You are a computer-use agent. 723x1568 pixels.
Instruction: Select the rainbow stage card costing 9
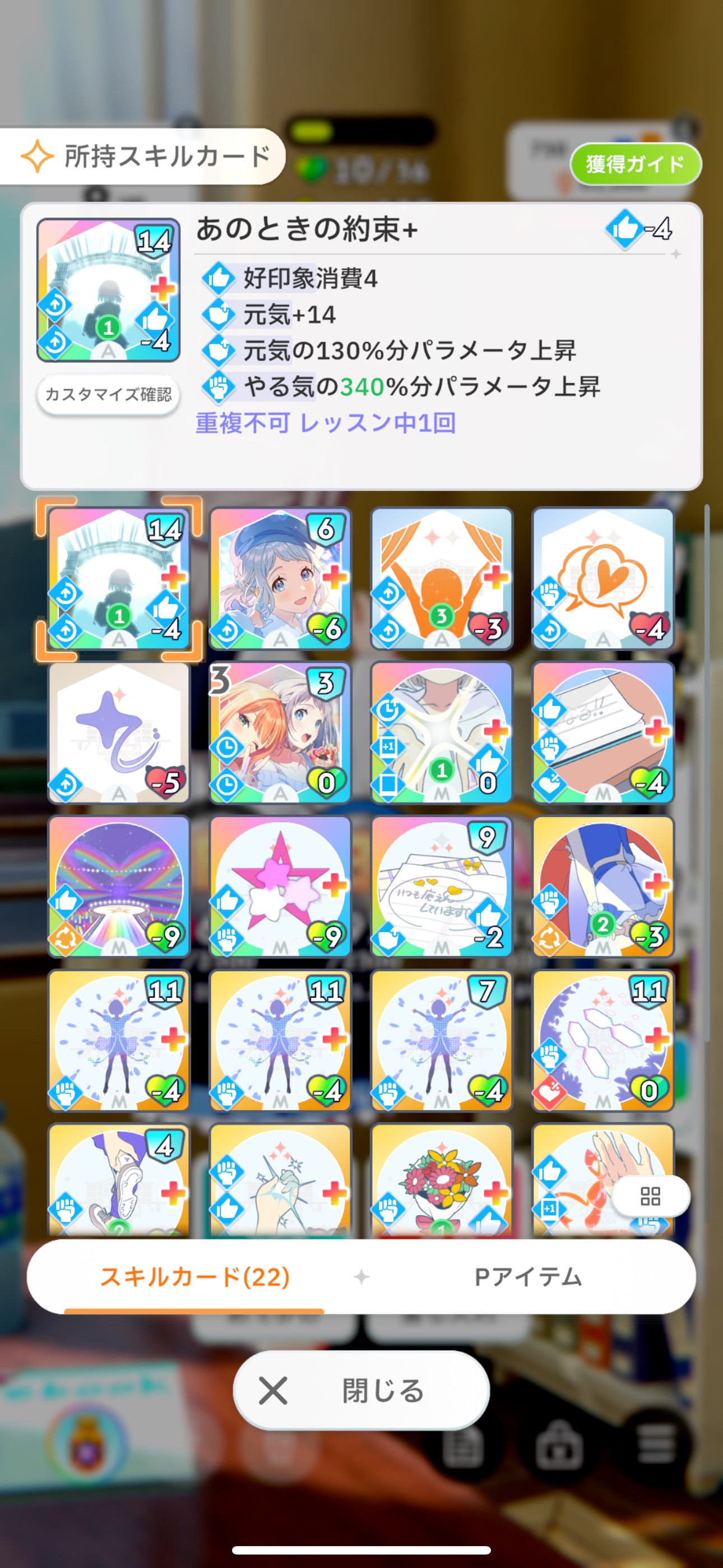click(119, 886)
